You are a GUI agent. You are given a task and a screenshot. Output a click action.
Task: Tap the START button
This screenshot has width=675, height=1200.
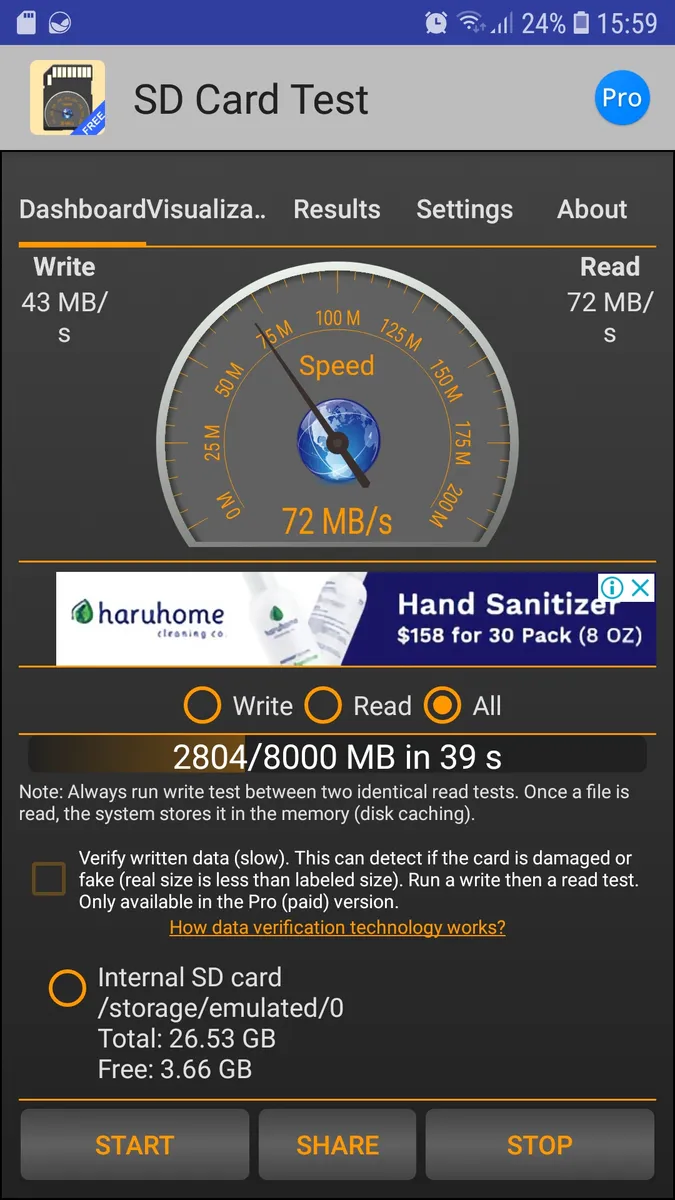click(x=134, y=1145)
